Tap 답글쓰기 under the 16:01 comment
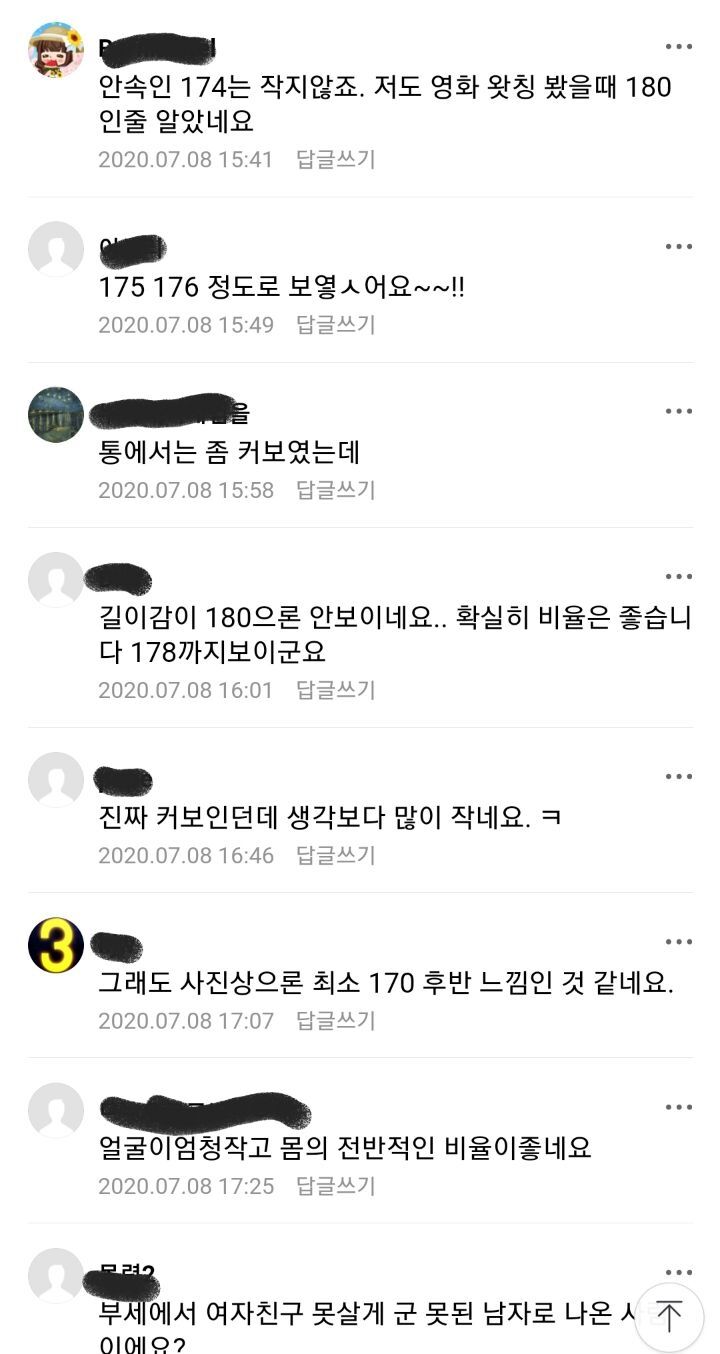 tap(335, 690)
